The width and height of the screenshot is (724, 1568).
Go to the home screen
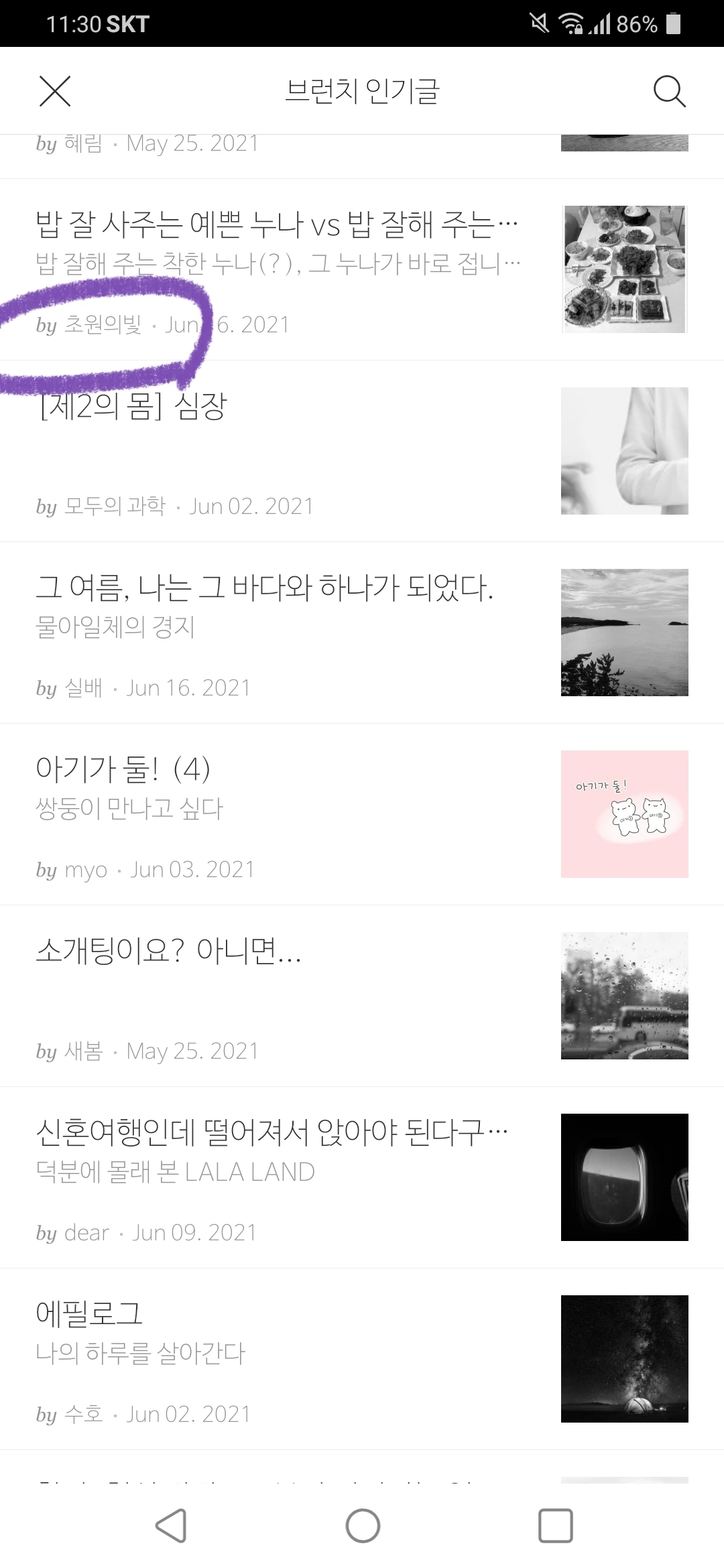(x=363, y=1526)
